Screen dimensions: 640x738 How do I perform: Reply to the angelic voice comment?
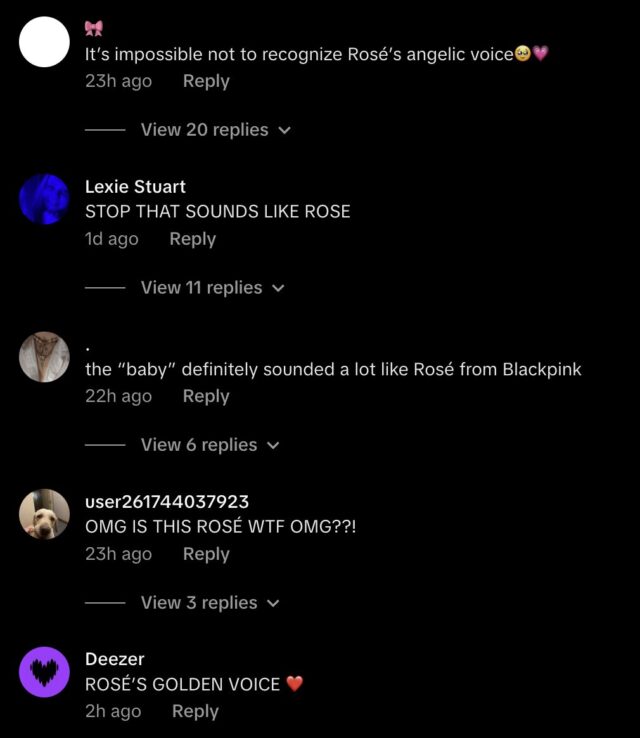coord(206,81)
